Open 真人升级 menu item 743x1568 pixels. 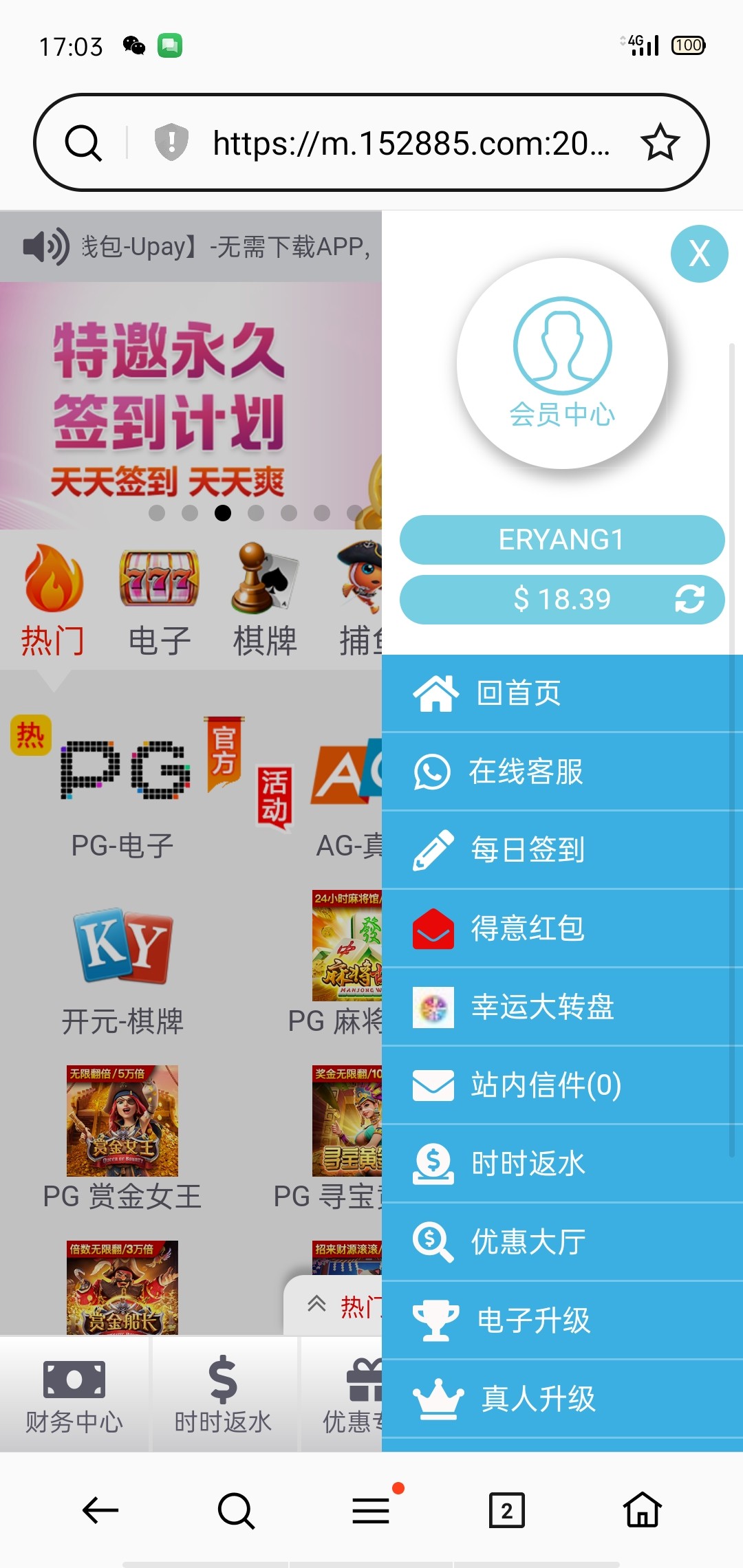[537, 1398]
